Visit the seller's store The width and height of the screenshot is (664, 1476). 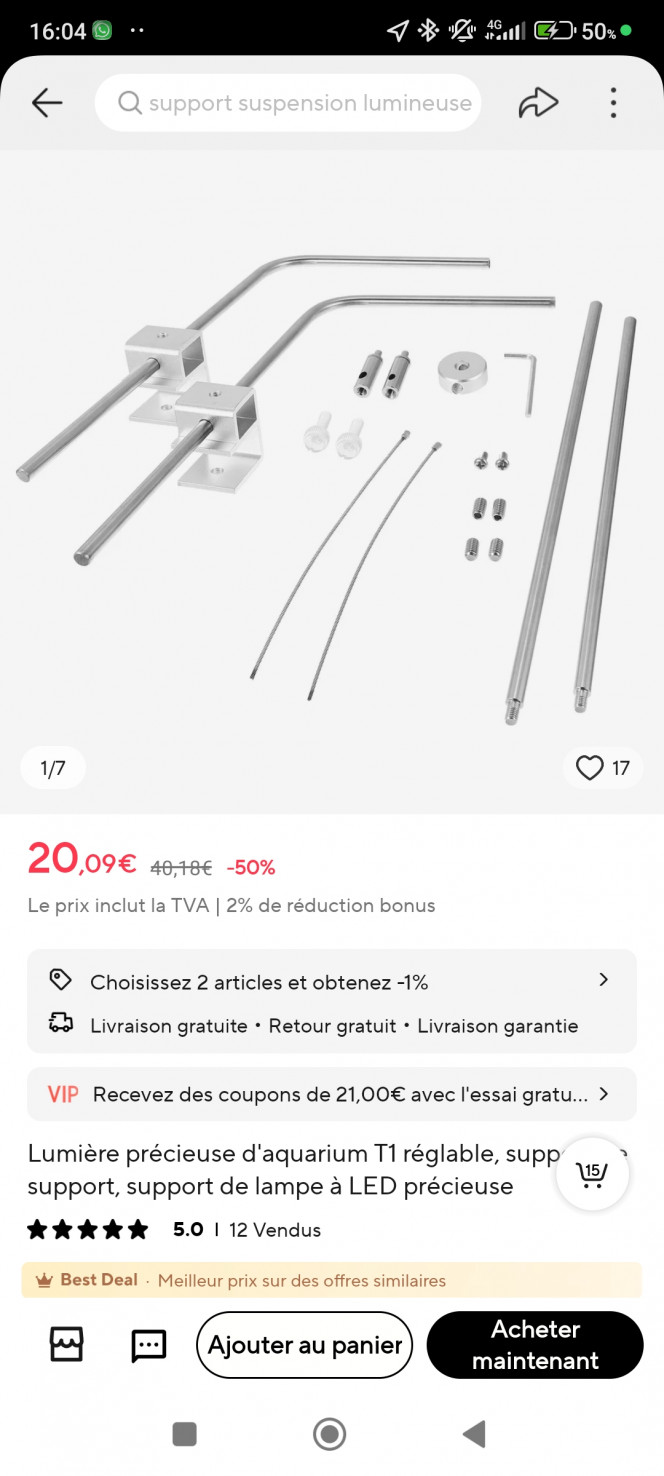[x=67, y=1345]
